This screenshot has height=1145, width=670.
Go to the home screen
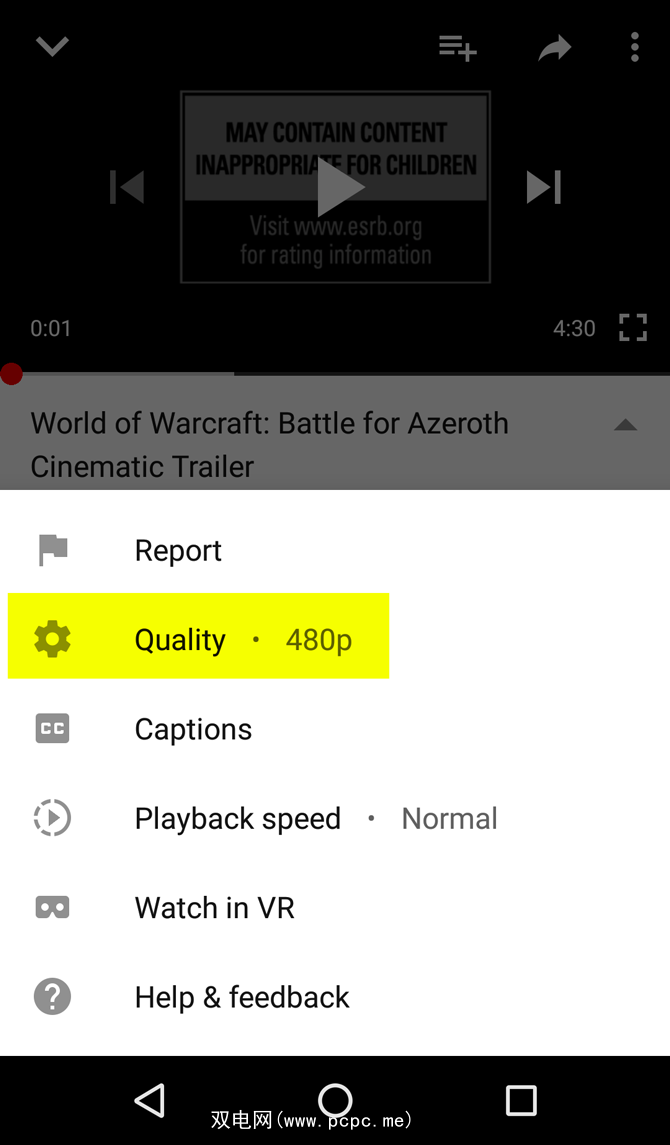point(335,1100)
